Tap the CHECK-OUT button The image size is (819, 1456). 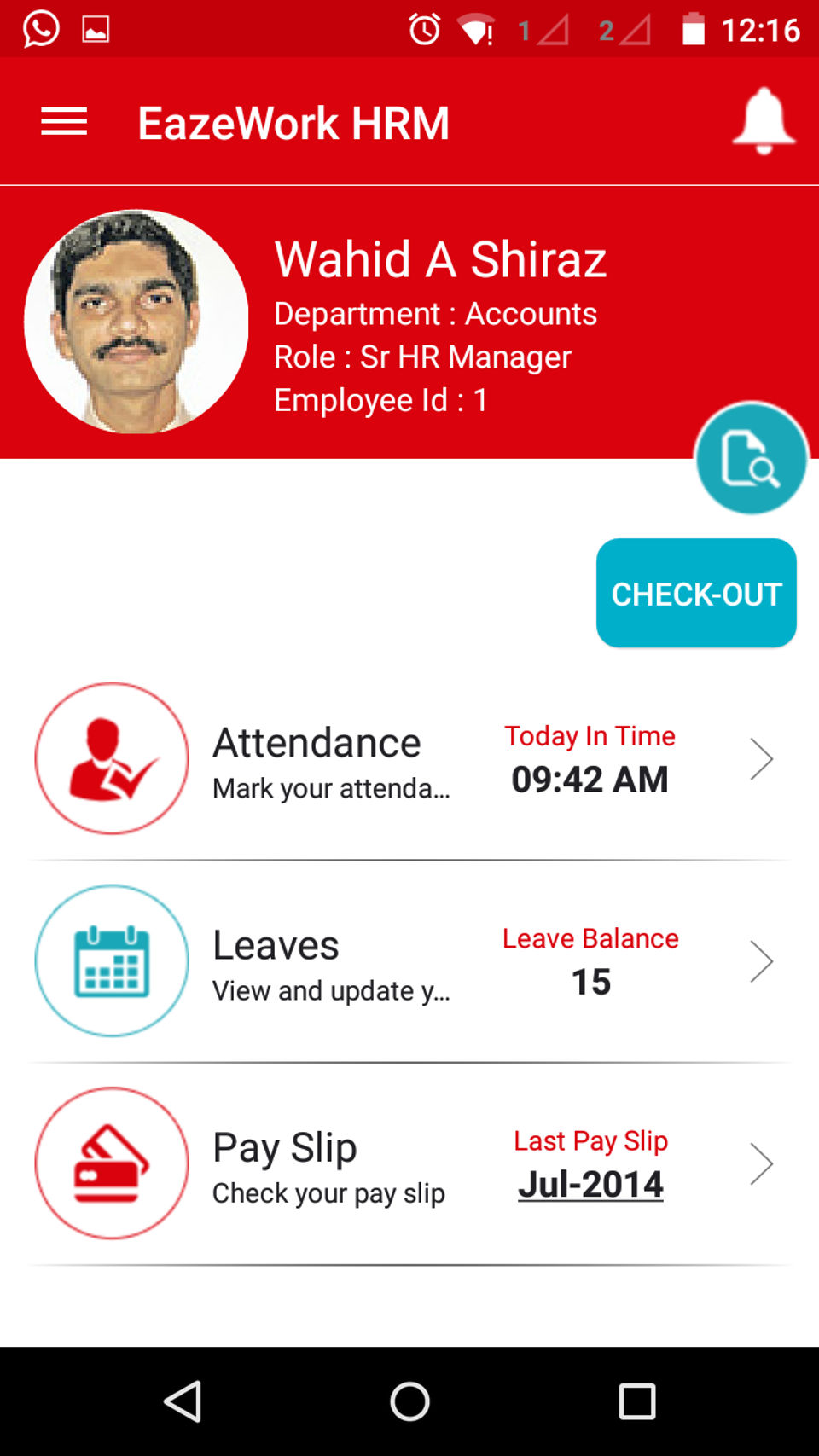696,594
